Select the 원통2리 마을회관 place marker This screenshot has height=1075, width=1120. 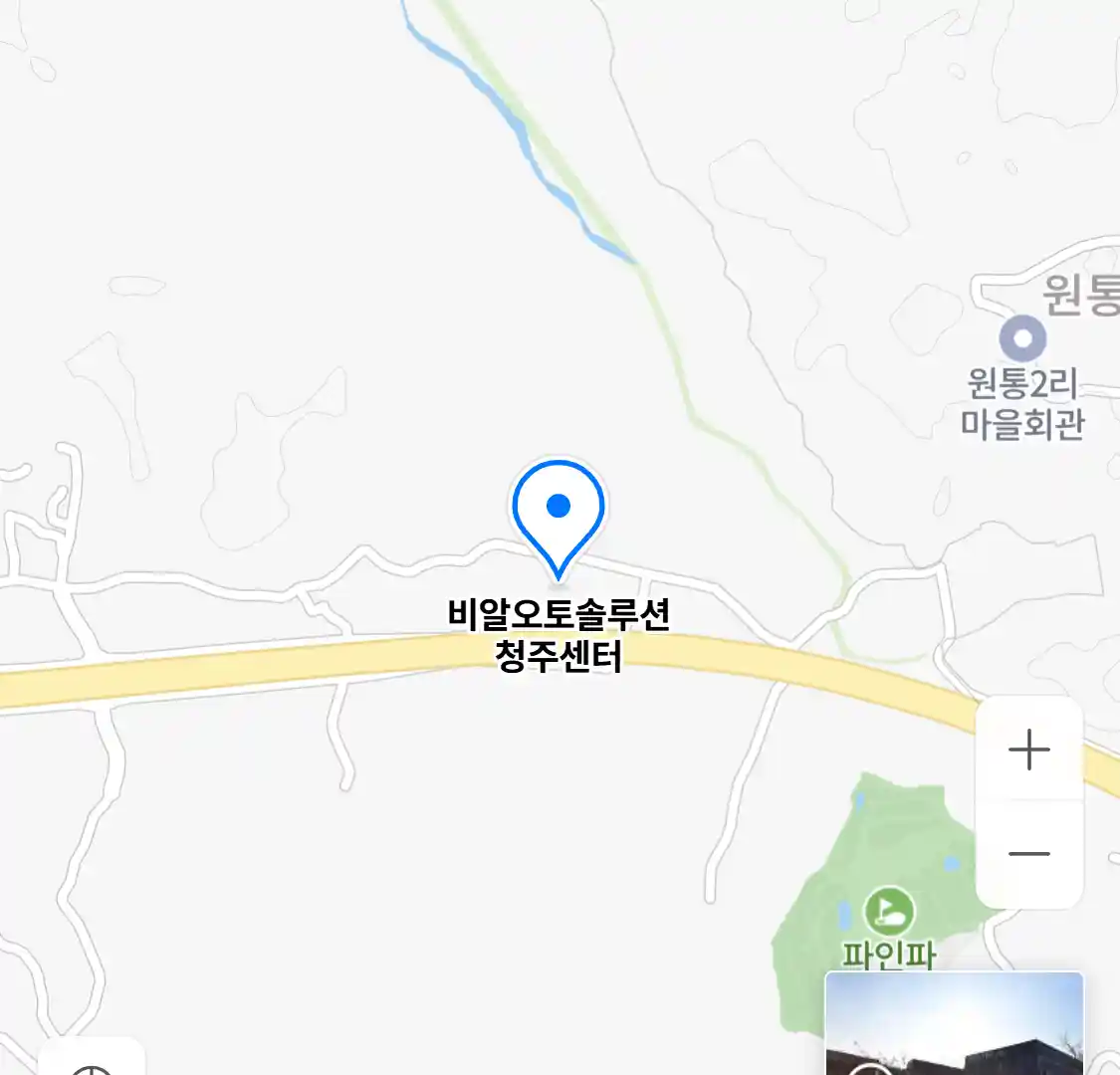[x=1022, y=339]
